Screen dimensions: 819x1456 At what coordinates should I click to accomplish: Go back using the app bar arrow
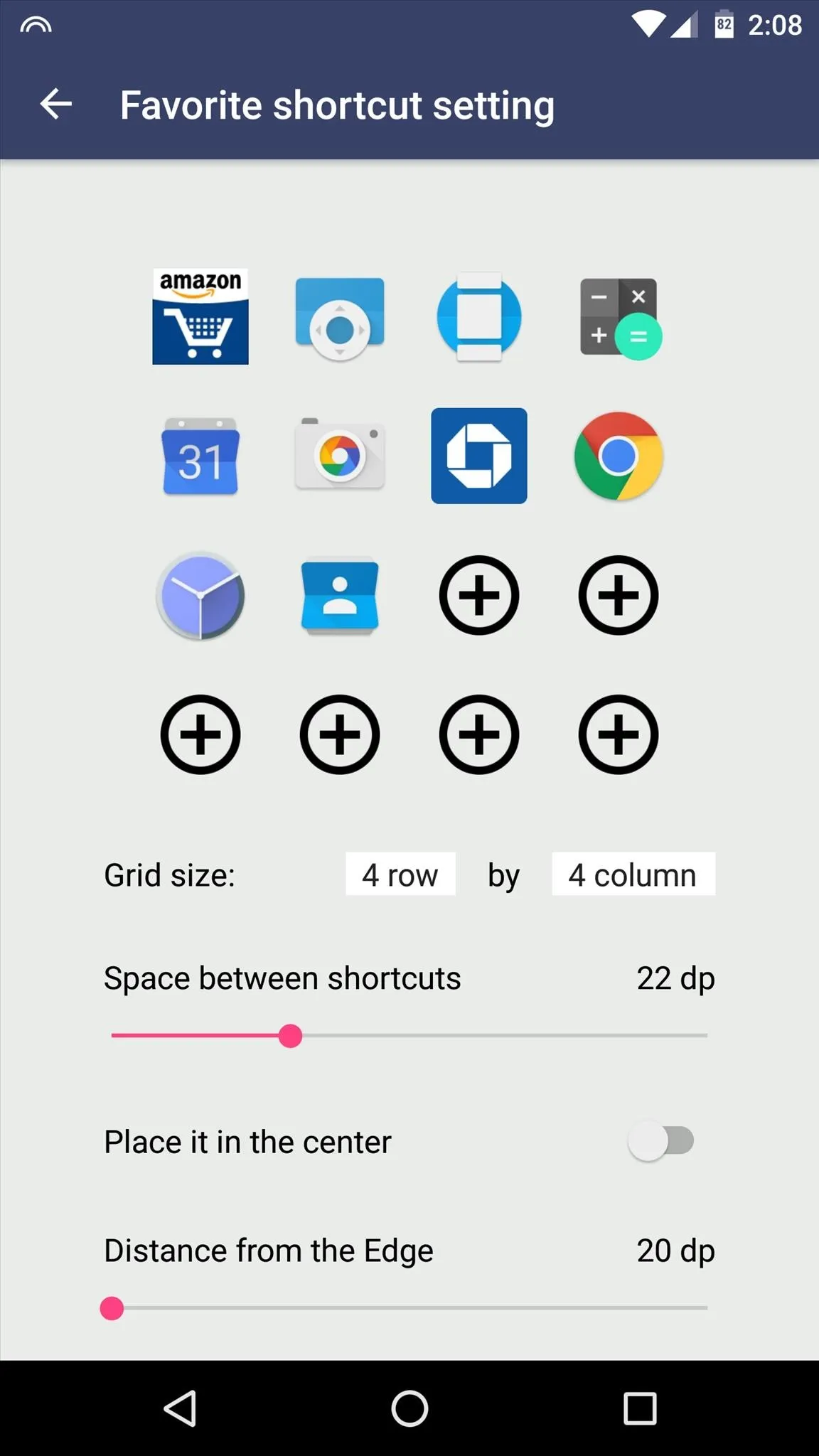pyautogui.click(x=56, y=105)
